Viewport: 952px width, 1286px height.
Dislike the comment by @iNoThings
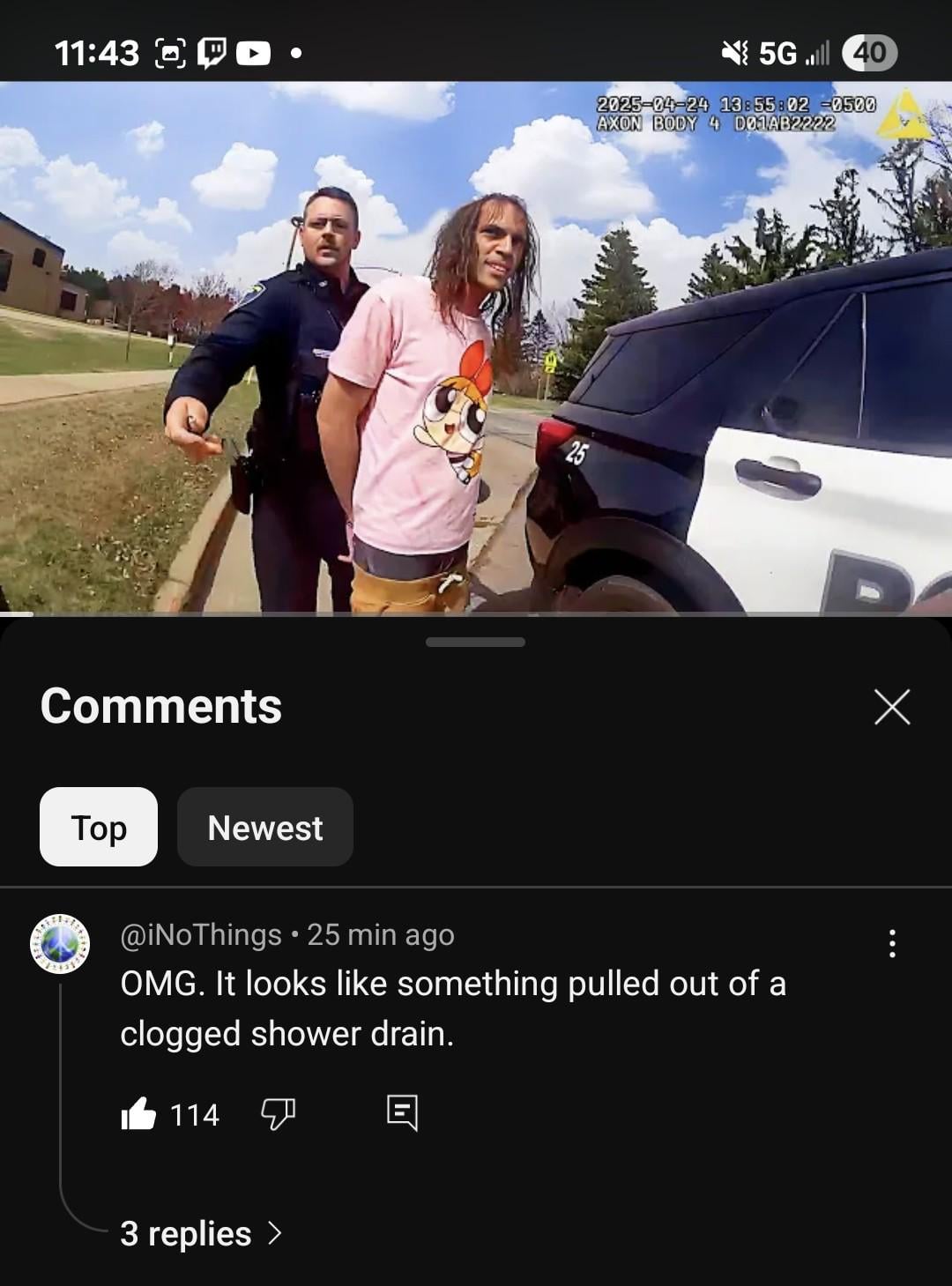coord(278,1114)
